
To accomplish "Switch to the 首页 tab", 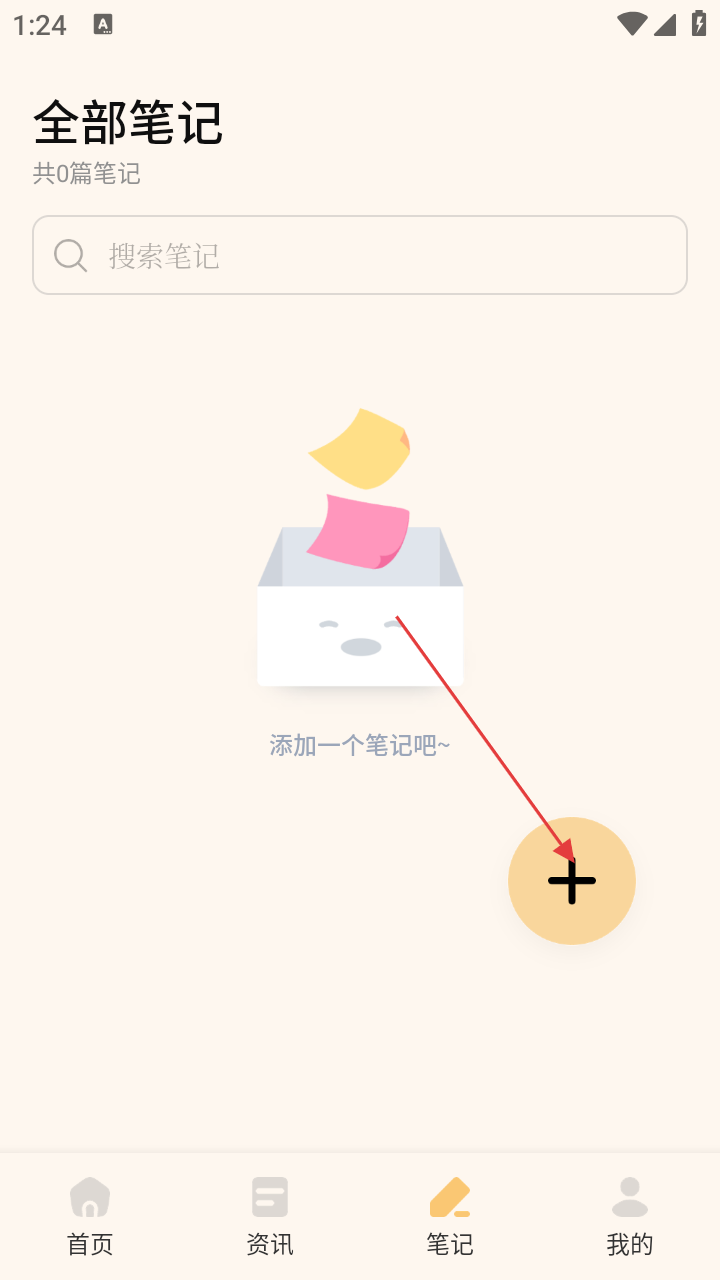I will tap(90, 1215).
